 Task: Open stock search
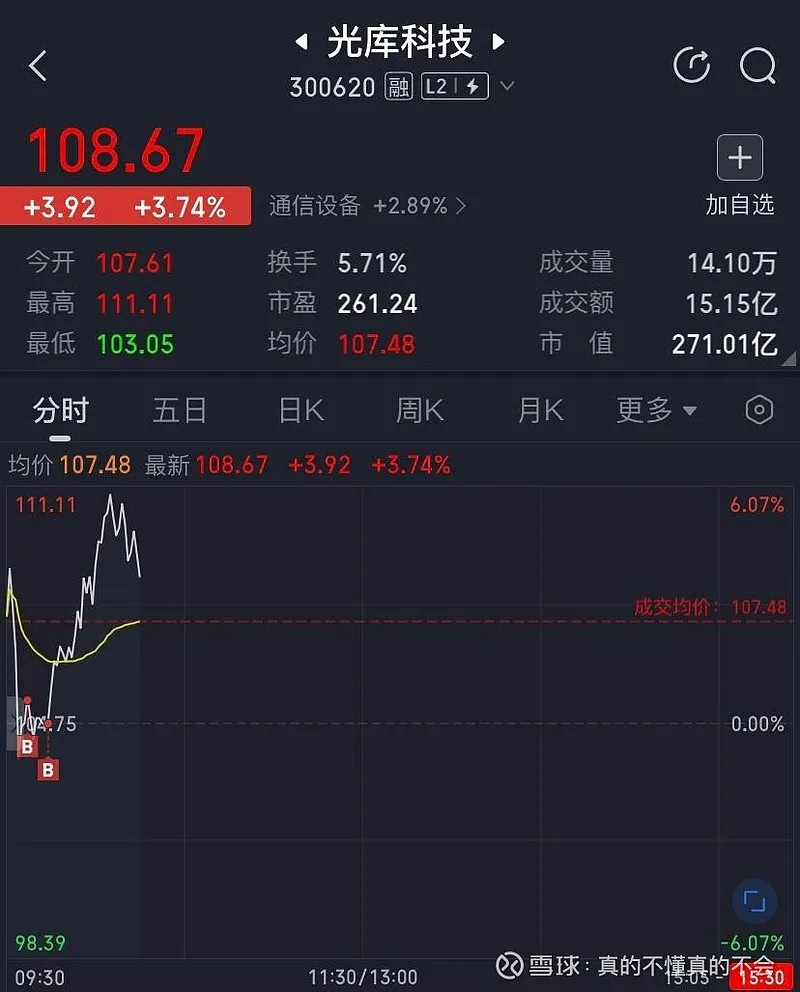[x=757, y=66]
